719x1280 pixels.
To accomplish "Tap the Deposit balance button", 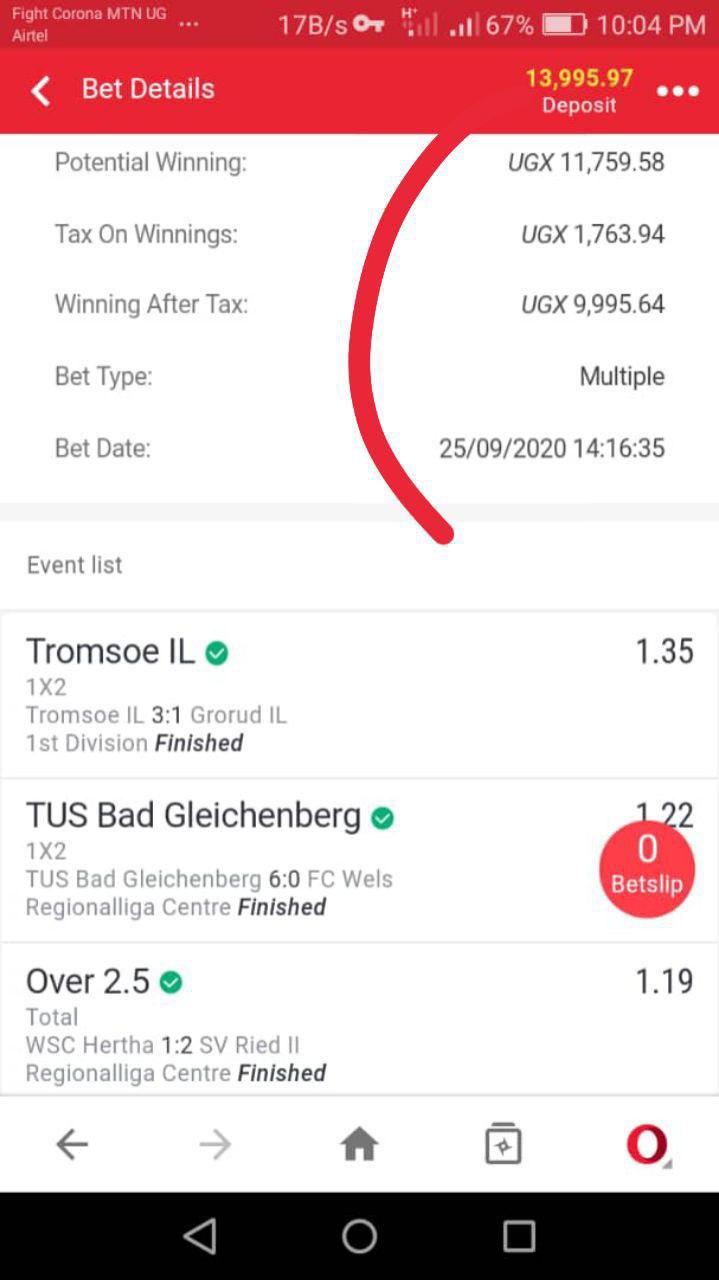I will click(x=579, y=90).
